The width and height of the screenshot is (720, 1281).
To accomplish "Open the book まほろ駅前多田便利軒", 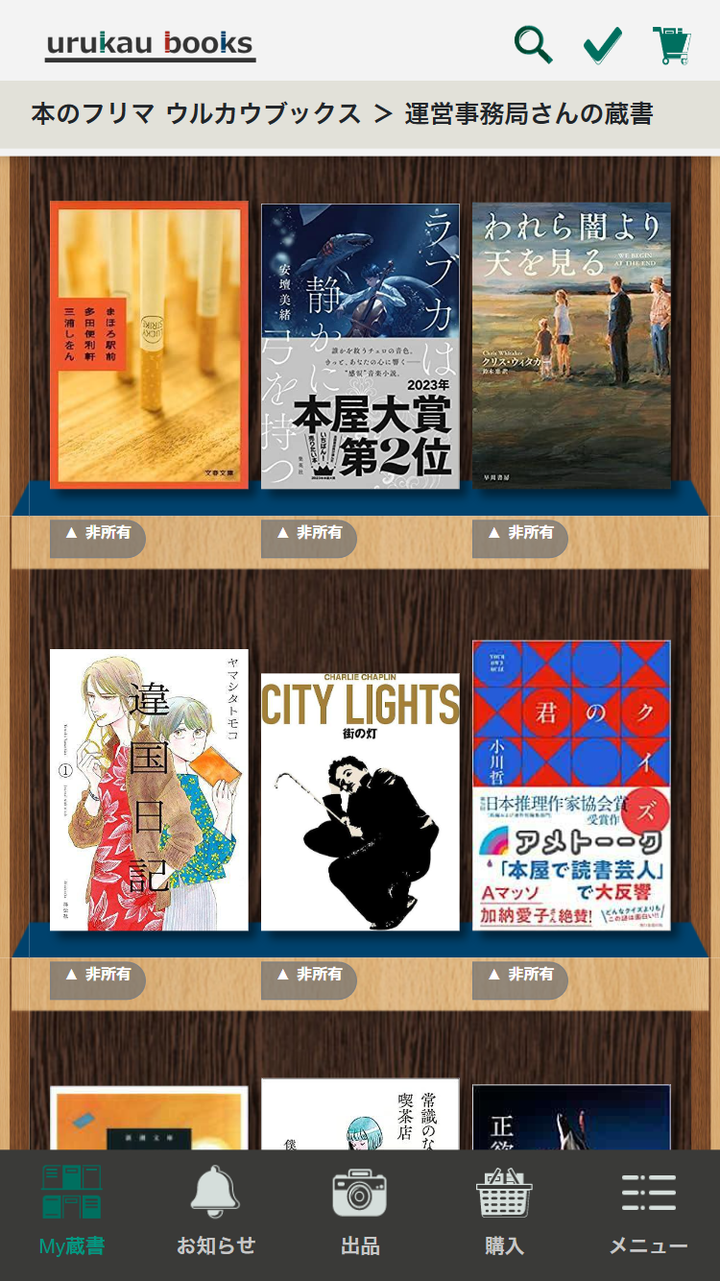I will 149,345.
